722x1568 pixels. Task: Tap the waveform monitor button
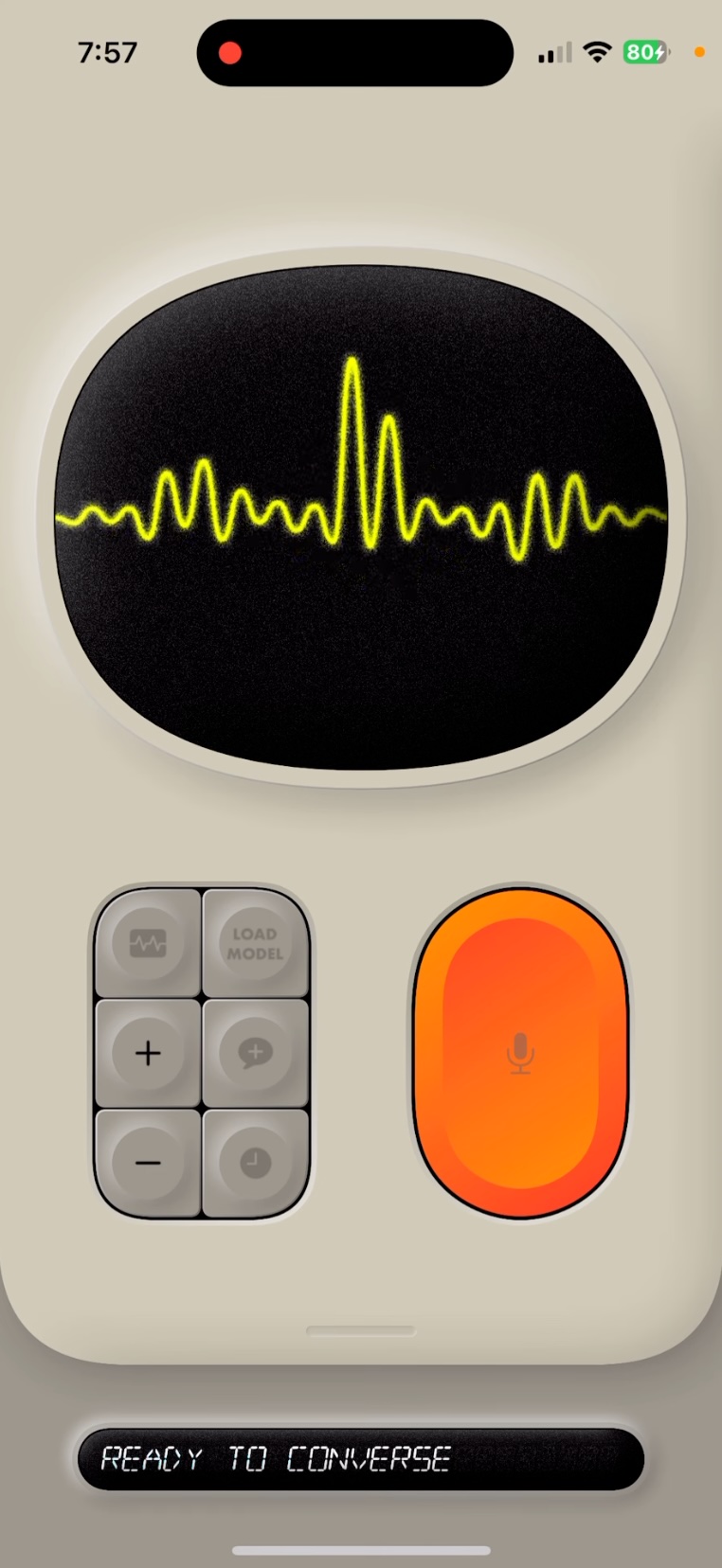148,944
